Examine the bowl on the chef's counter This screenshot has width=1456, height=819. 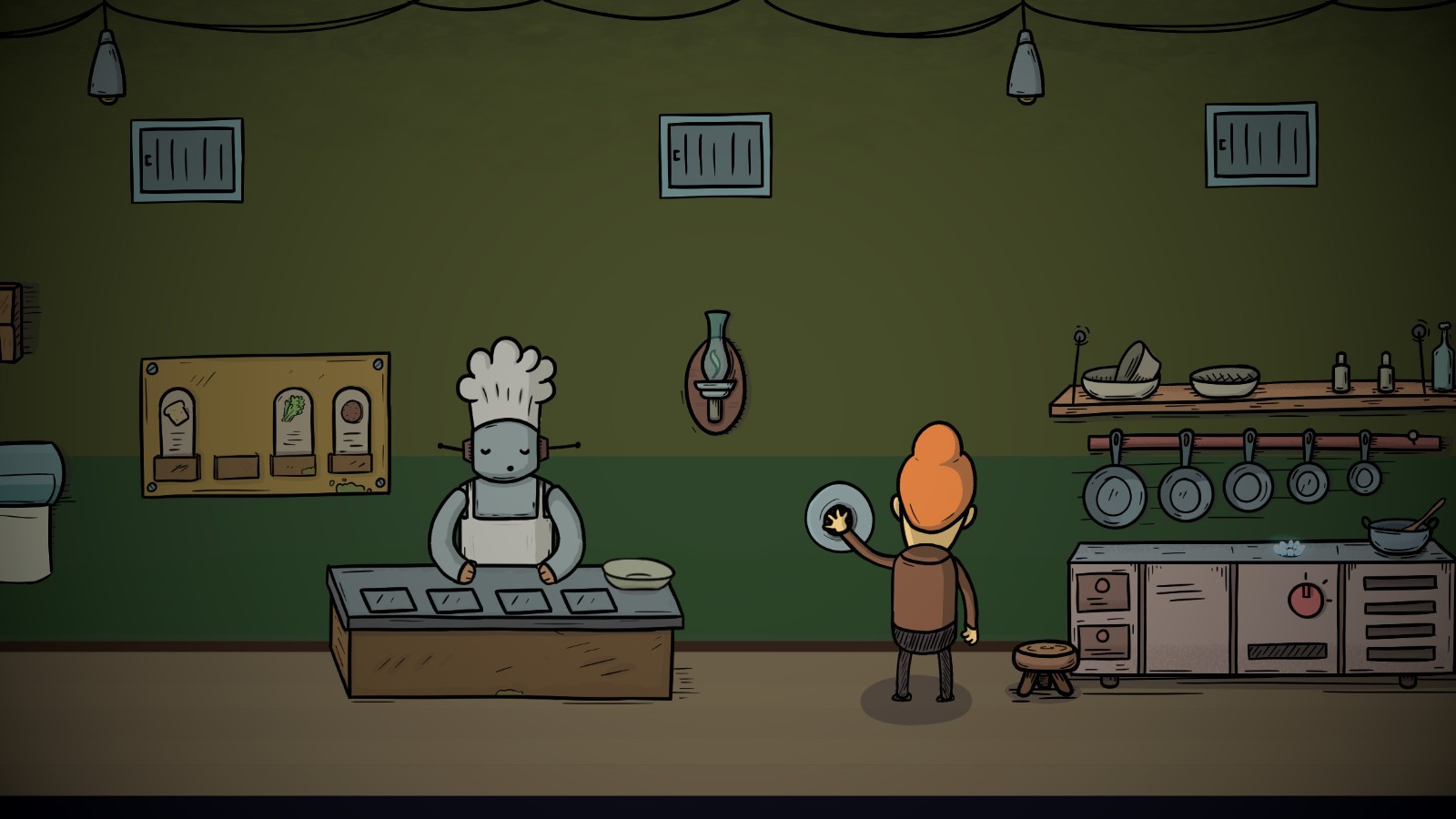(x=638, y=573)
